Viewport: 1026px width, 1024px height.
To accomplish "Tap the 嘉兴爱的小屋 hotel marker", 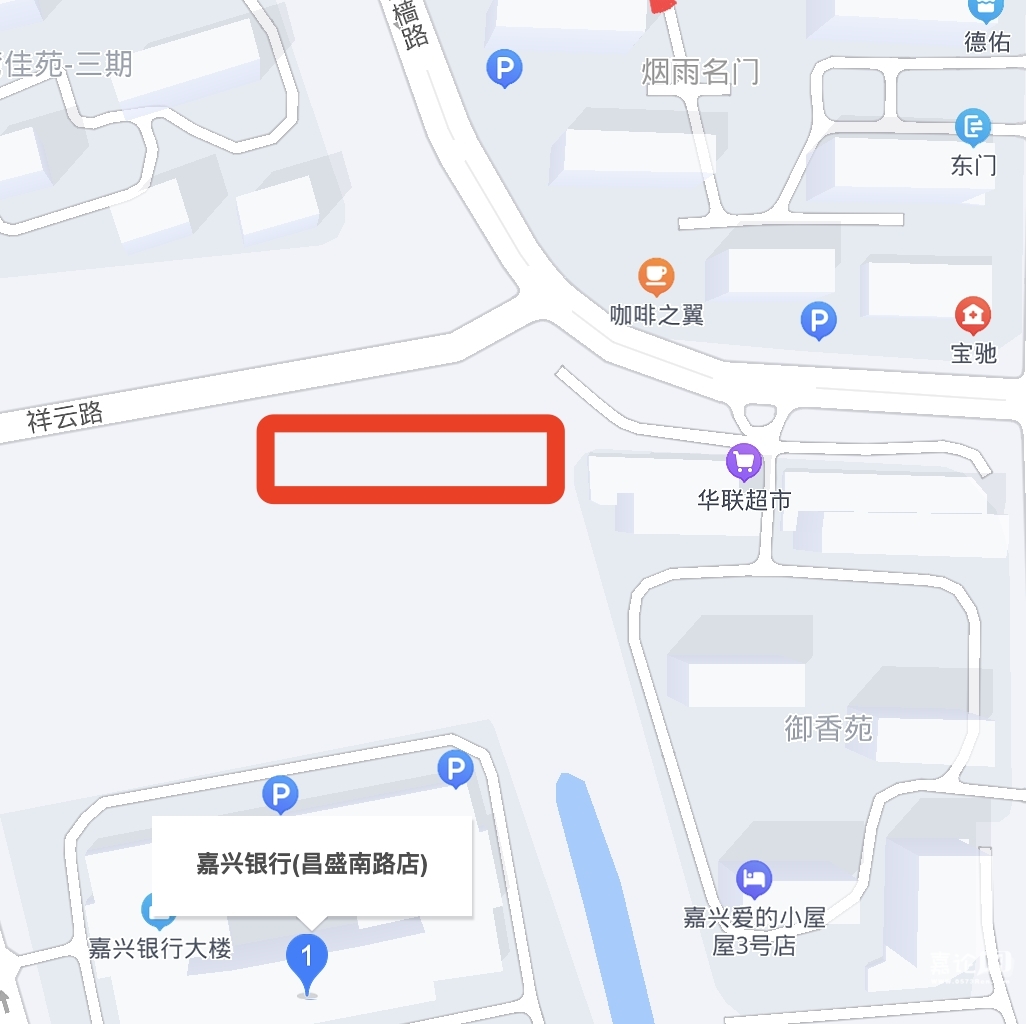I will pyautogui.click(x=753, y=879).
